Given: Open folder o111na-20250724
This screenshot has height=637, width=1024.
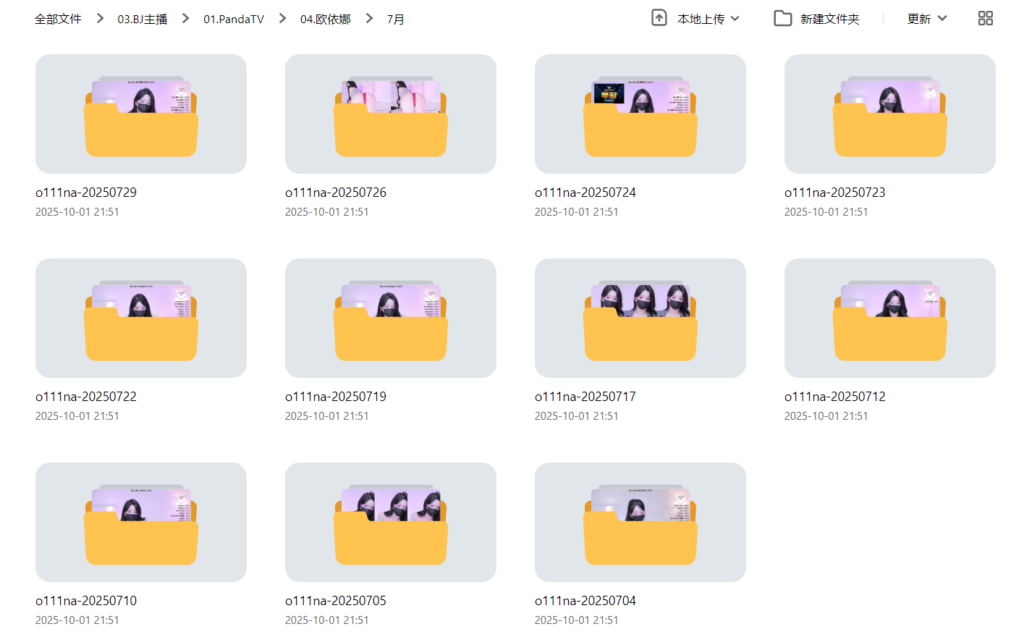Looking at the screenshot, I should pyautogui.click(x=640, y=114).
